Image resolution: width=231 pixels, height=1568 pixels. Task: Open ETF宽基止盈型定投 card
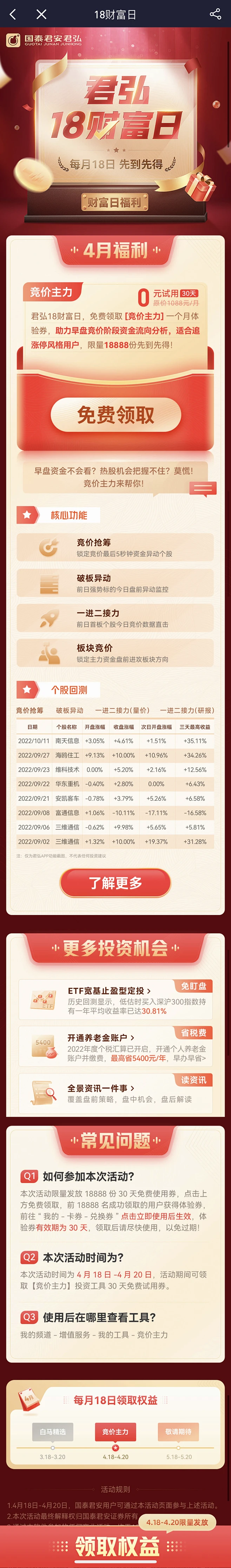[115, 999]
